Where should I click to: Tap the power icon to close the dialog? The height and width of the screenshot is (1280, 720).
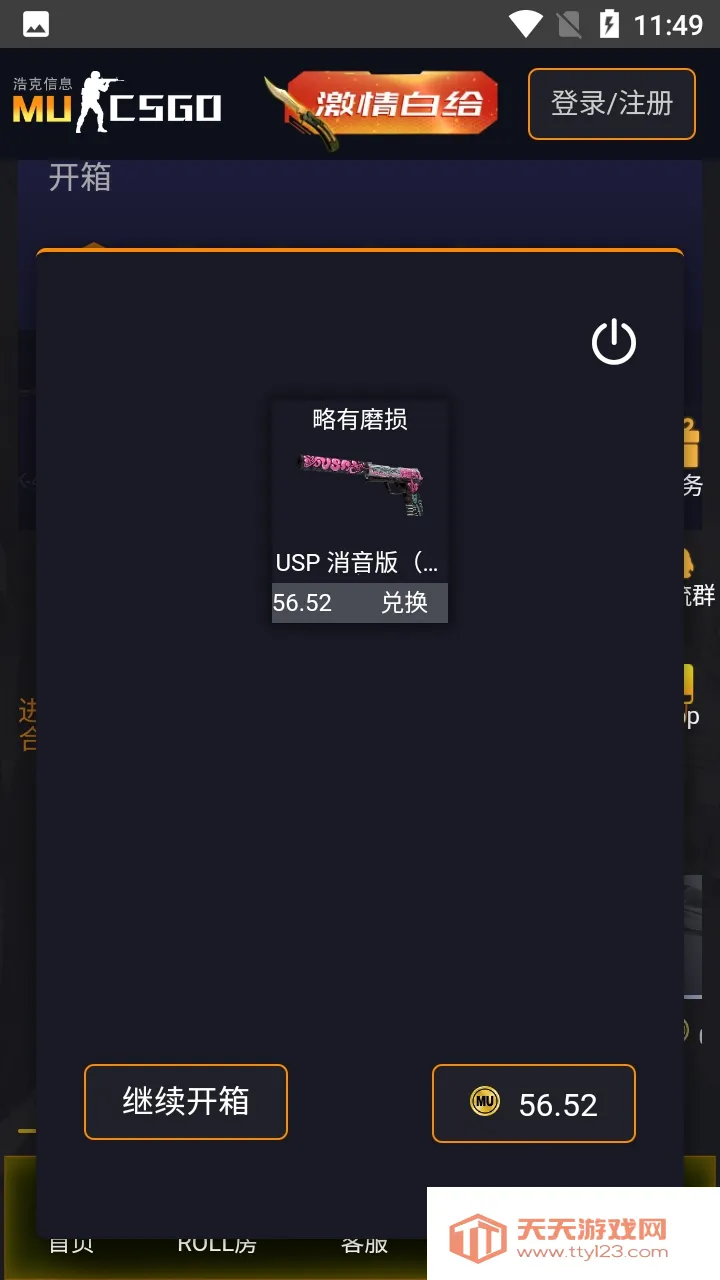[x=613, y=342]
